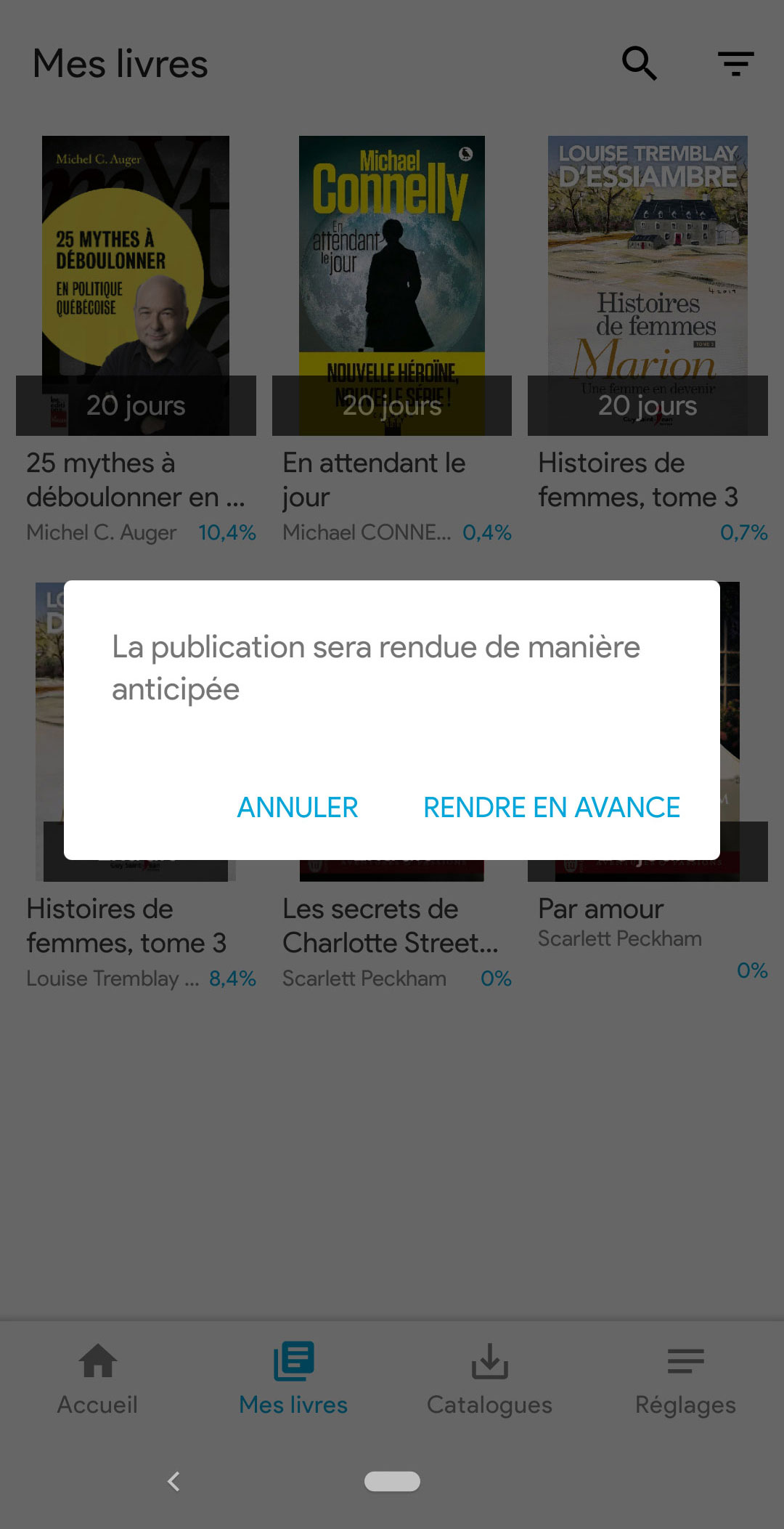The height and width of the screenshot is (1529, 784).
Task: Select the Réglages tab label
Action: tap(685, 1404)
